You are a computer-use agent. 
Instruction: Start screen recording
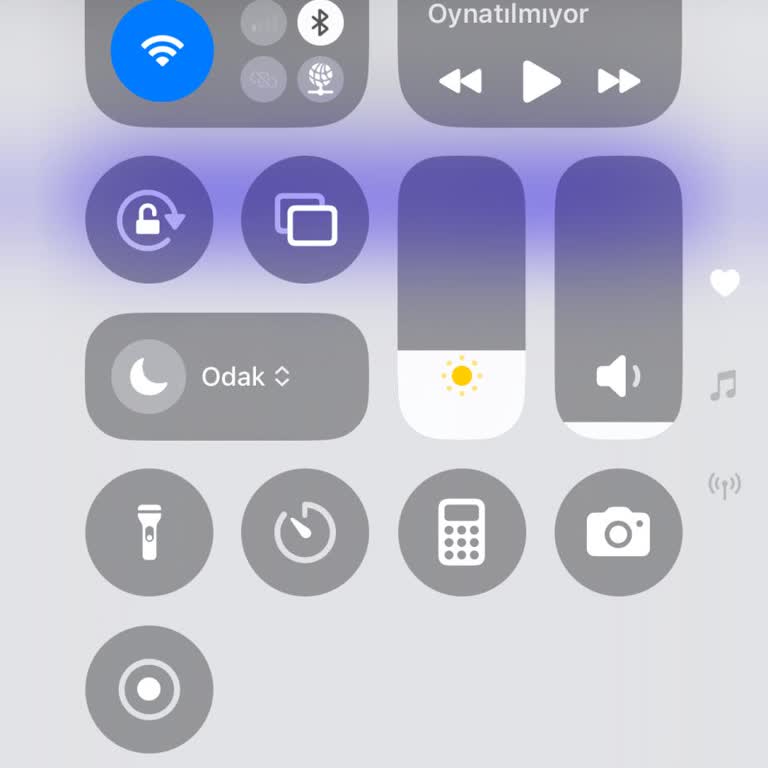[149, 689]
